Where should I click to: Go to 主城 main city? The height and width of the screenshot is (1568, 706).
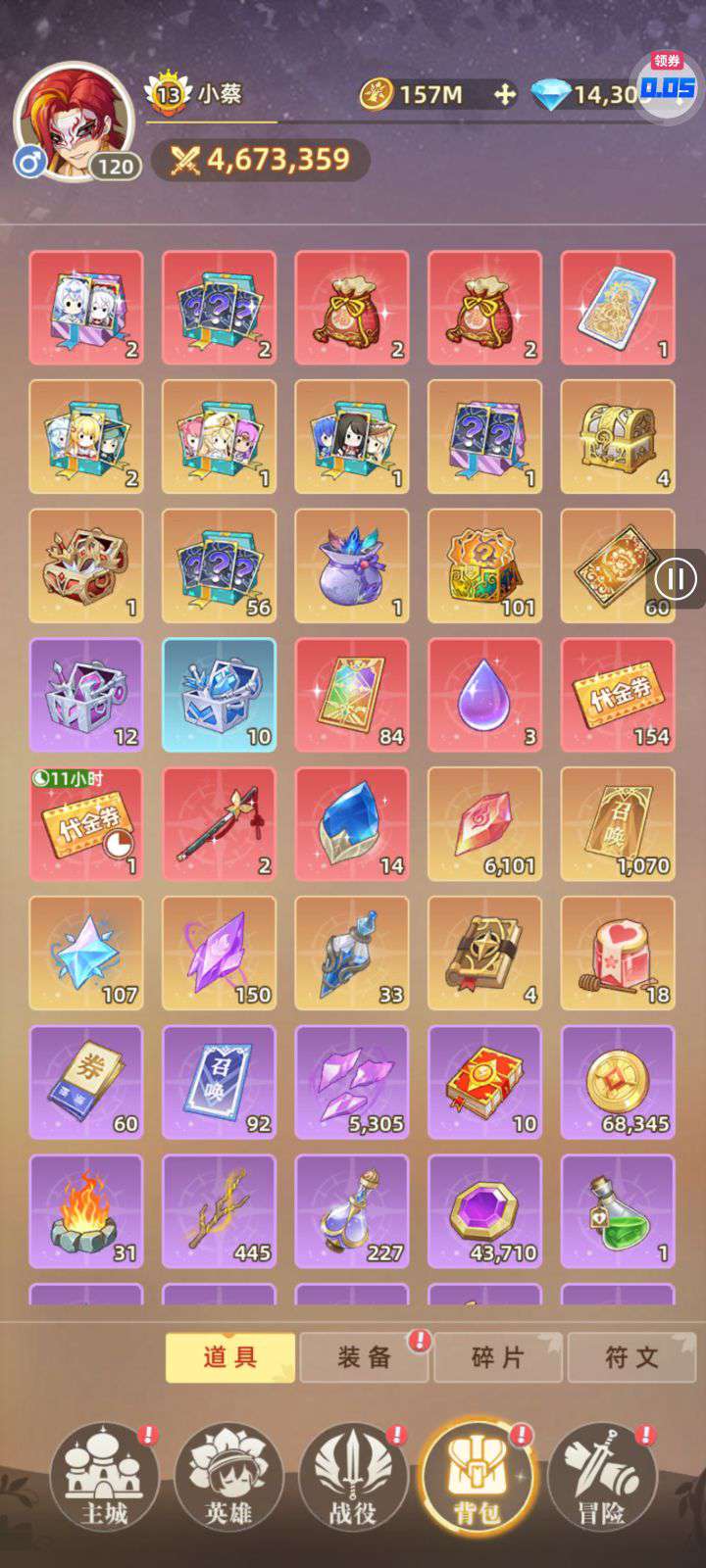point(104,1477)
